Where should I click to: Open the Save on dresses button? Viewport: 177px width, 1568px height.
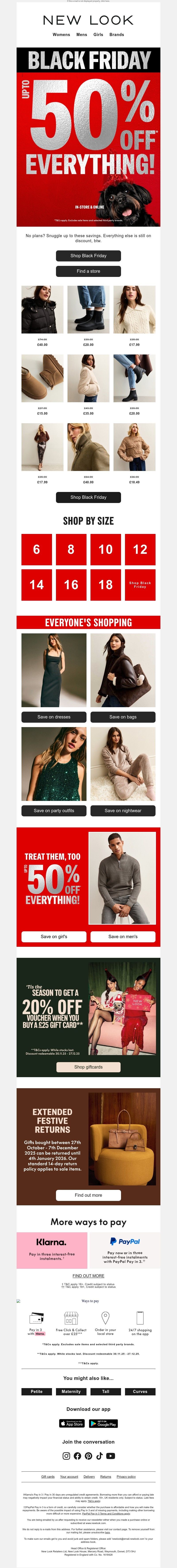coord(54,717)
